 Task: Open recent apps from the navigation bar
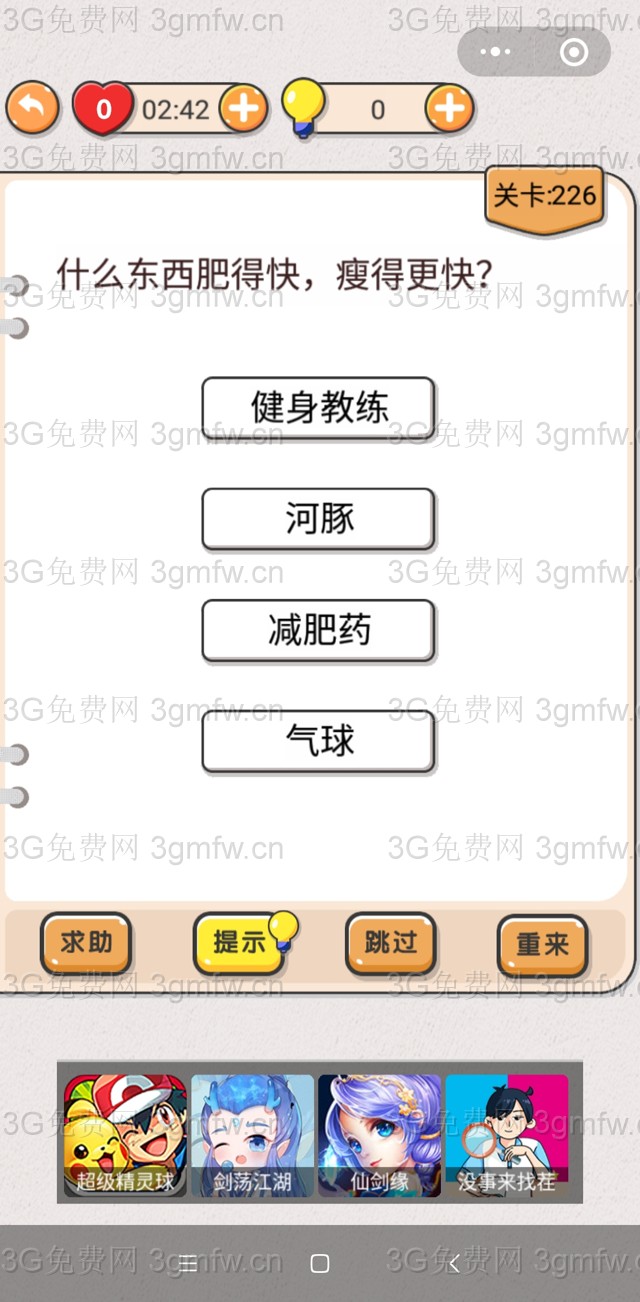[187, 1264]
